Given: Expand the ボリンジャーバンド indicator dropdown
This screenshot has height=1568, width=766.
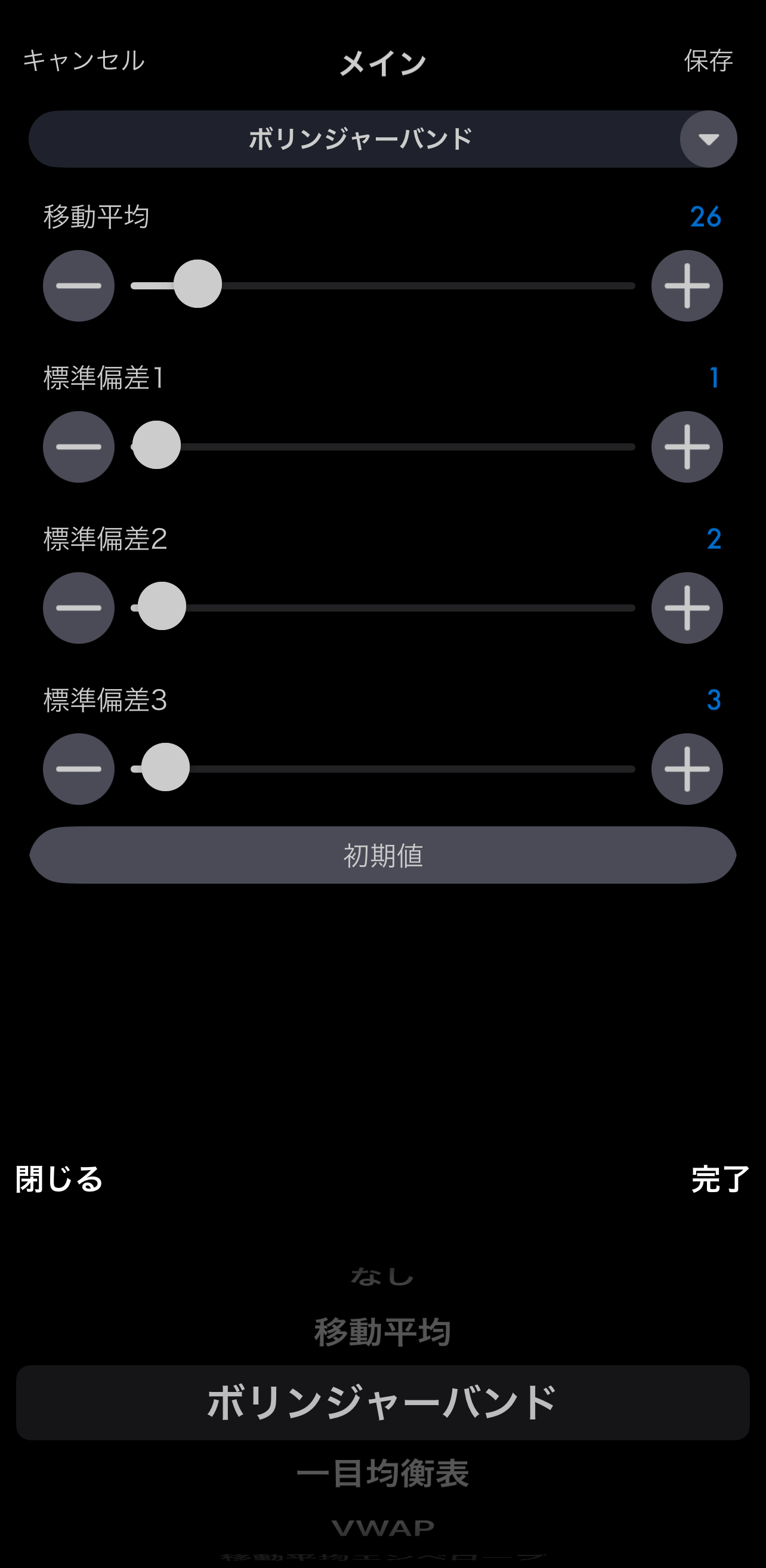Looking at the screenshot, I should tap(708, 140).
